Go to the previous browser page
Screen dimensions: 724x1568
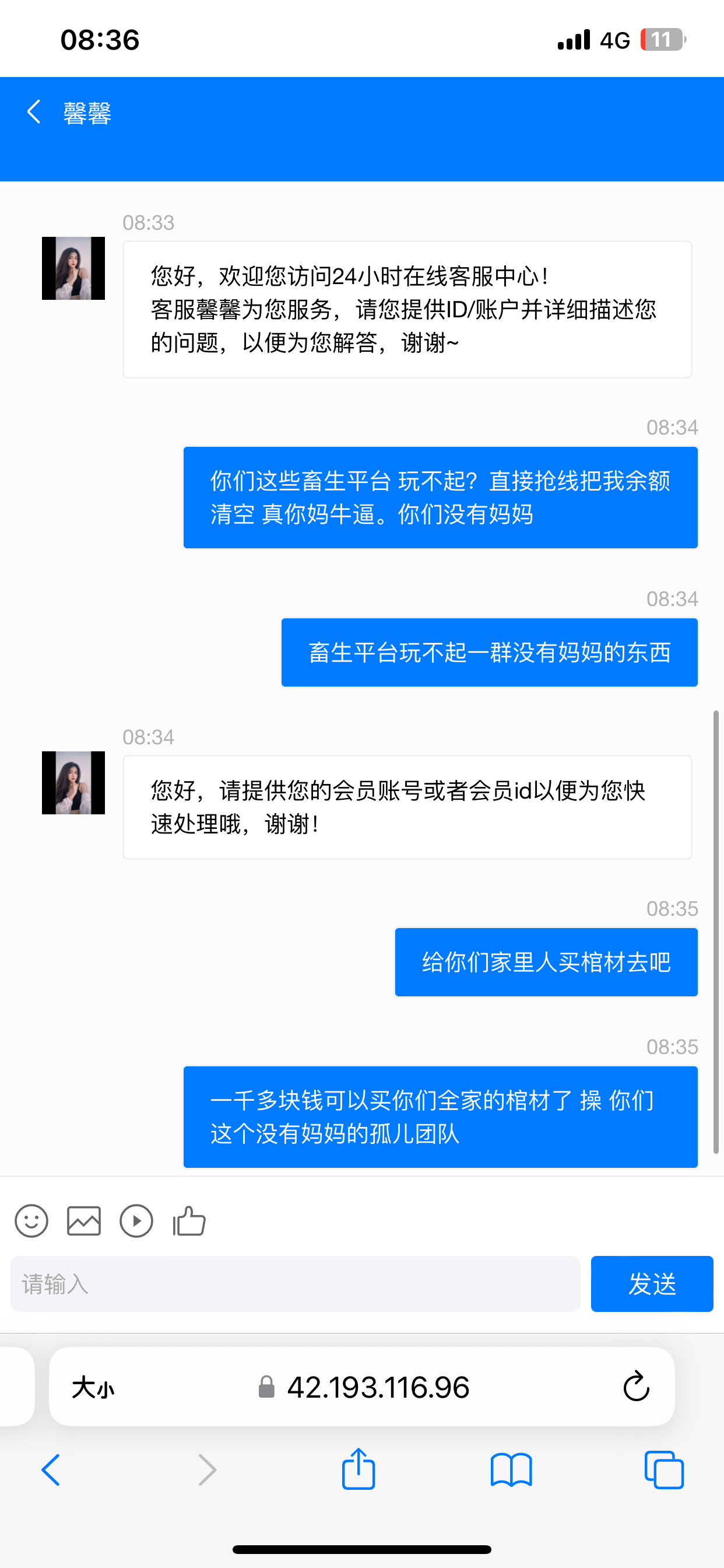pos(51,1470)
